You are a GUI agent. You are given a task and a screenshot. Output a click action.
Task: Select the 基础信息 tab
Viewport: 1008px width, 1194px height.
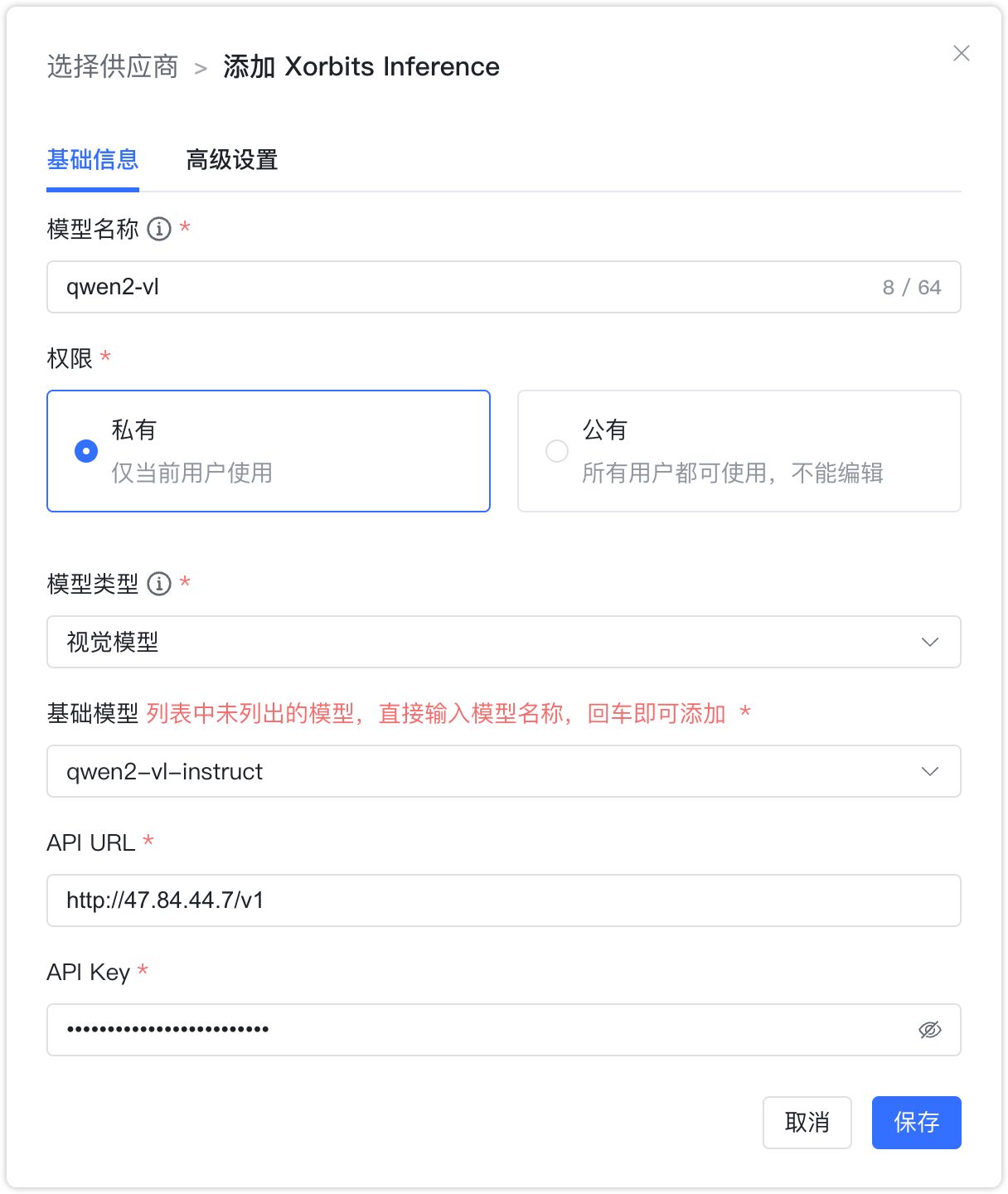point(93,159)
